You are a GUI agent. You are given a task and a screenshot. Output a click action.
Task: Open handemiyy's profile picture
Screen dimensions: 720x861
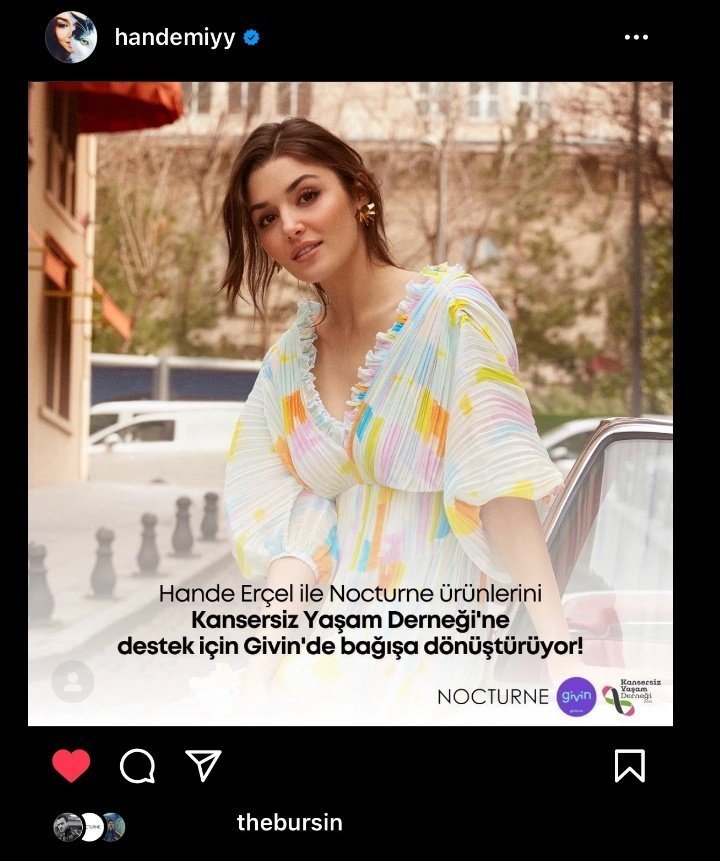click(x=71, y=38)
